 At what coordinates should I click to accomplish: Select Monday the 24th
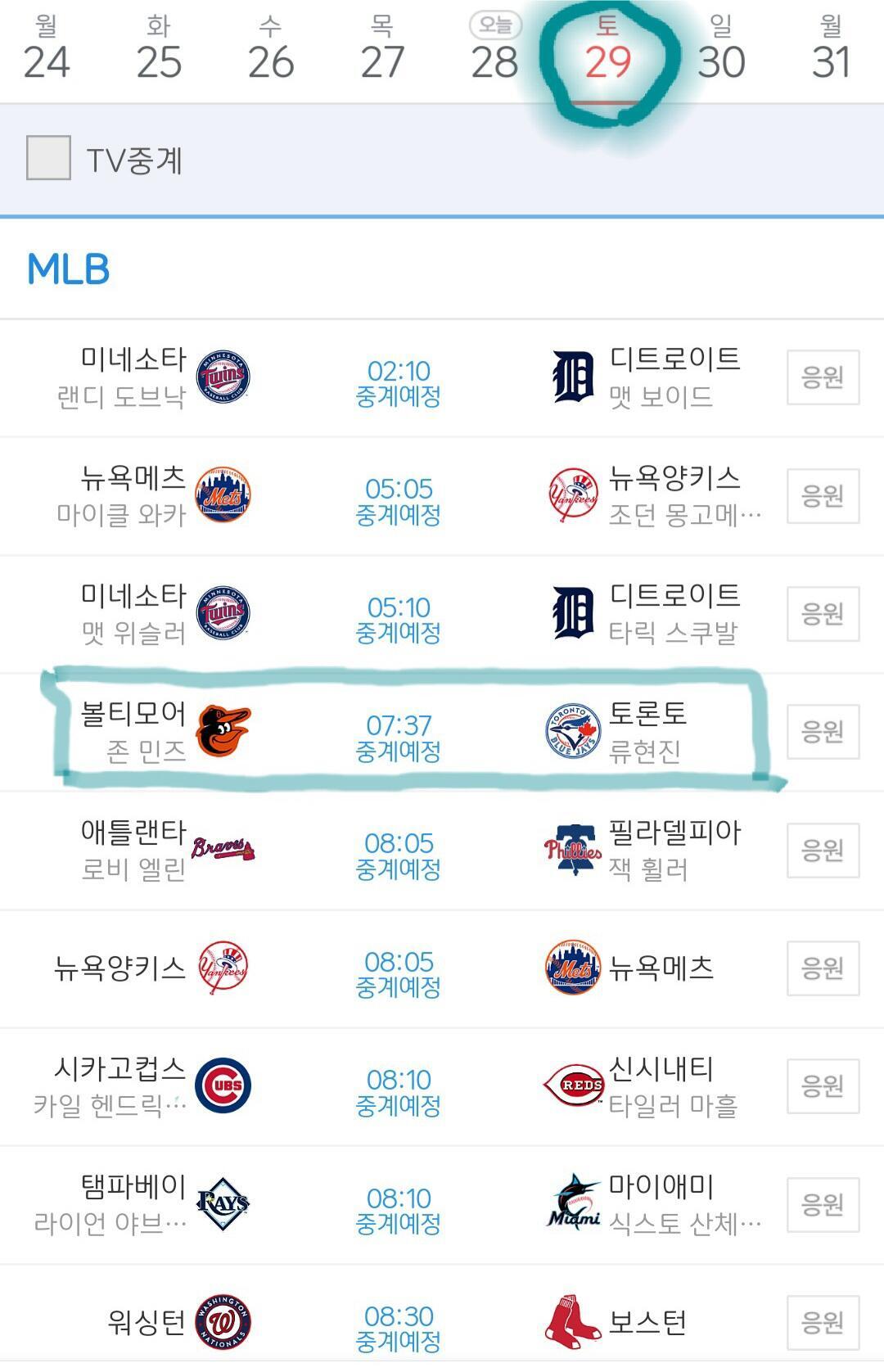tap(47, 49)
